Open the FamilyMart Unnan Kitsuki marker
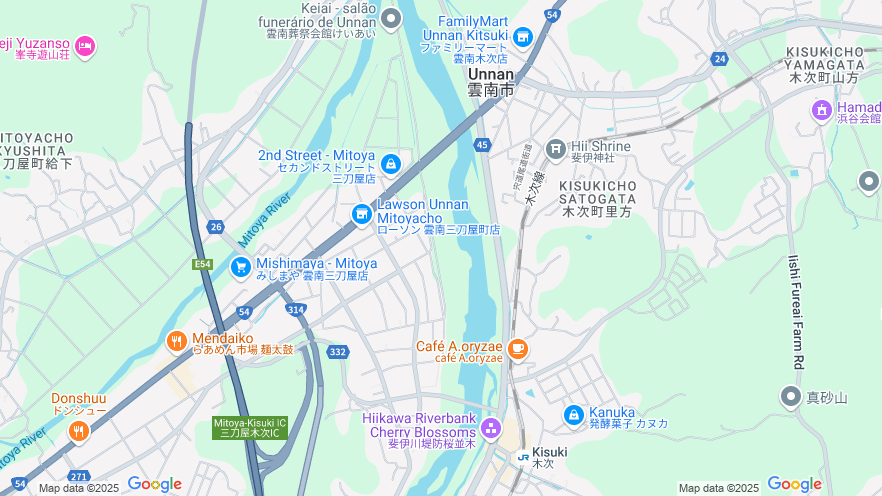 522,37
